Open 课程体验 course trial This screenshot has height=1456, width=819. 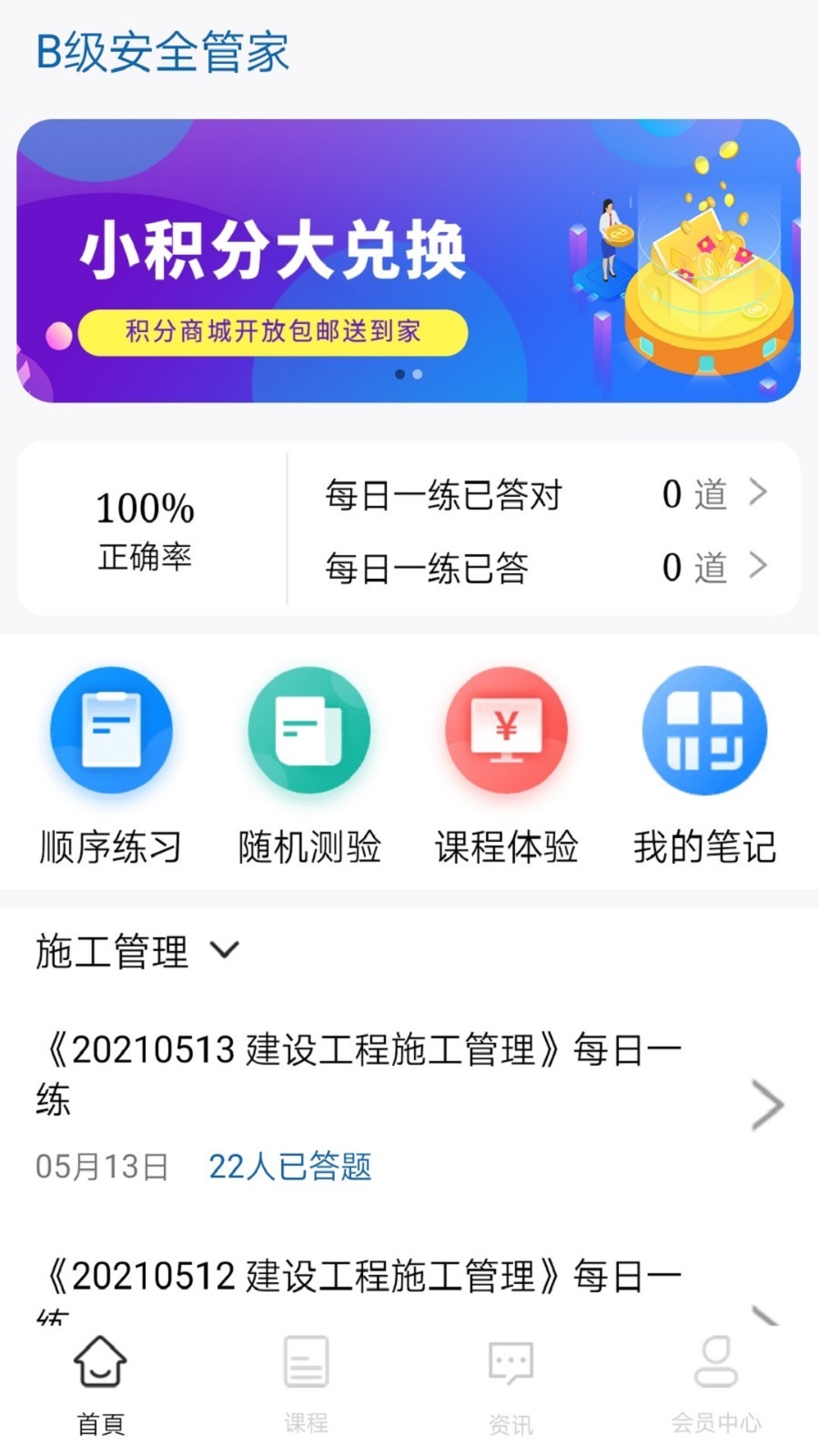pos(507,764)
